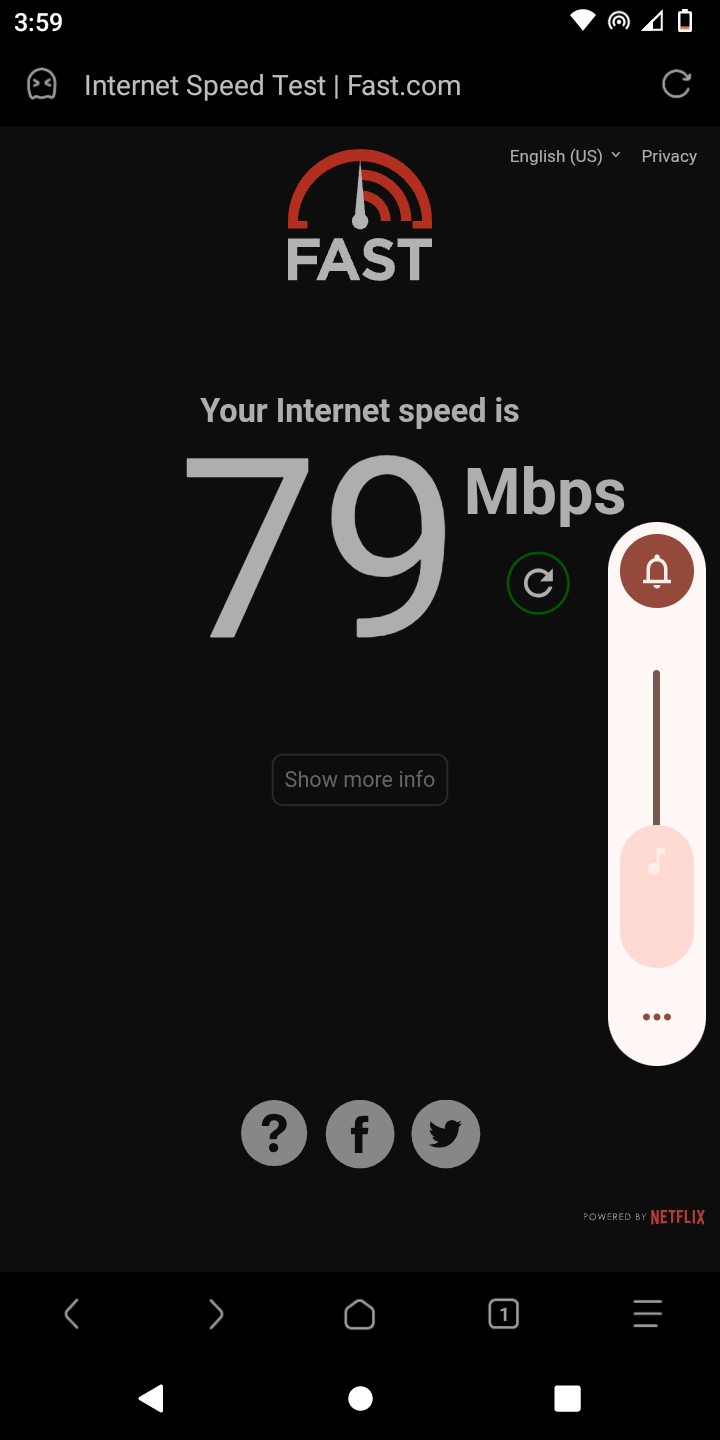Open the English (US) language dropdown
Screen dimensions: 720x1440
click(x=565, y=156)
